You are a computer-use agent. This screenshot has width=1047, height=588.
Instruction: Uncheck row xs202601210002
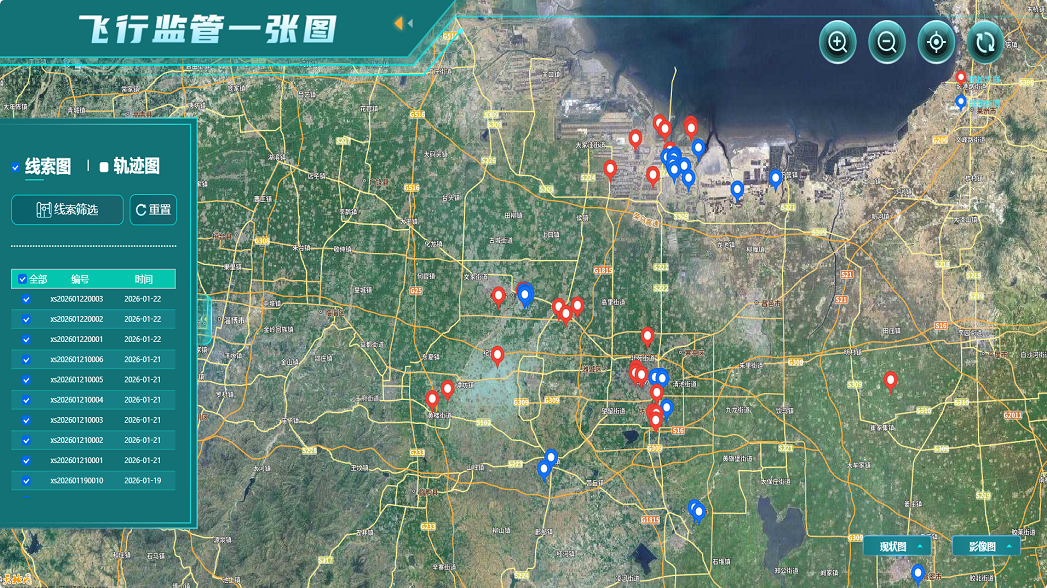[x=27, y=440]
